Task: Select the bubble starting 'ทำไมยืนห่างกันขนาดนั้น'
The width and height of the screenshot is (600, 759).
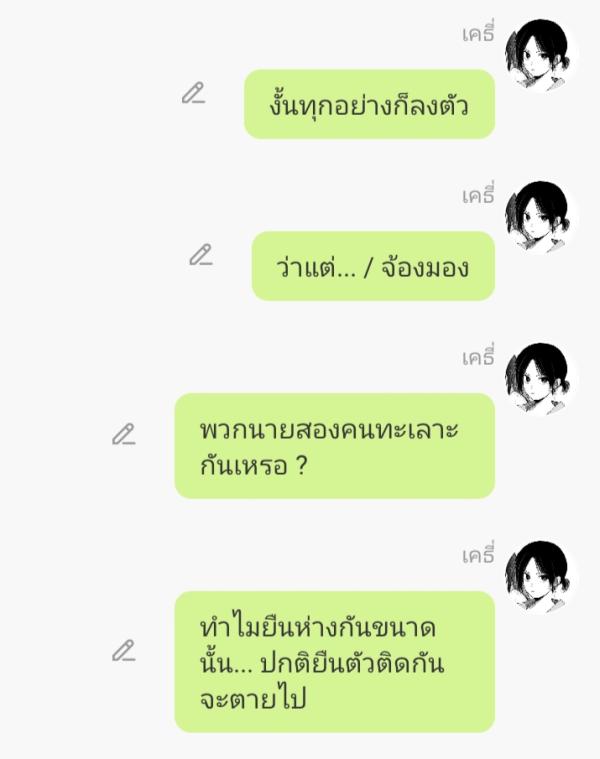Action: pos(334,662)
